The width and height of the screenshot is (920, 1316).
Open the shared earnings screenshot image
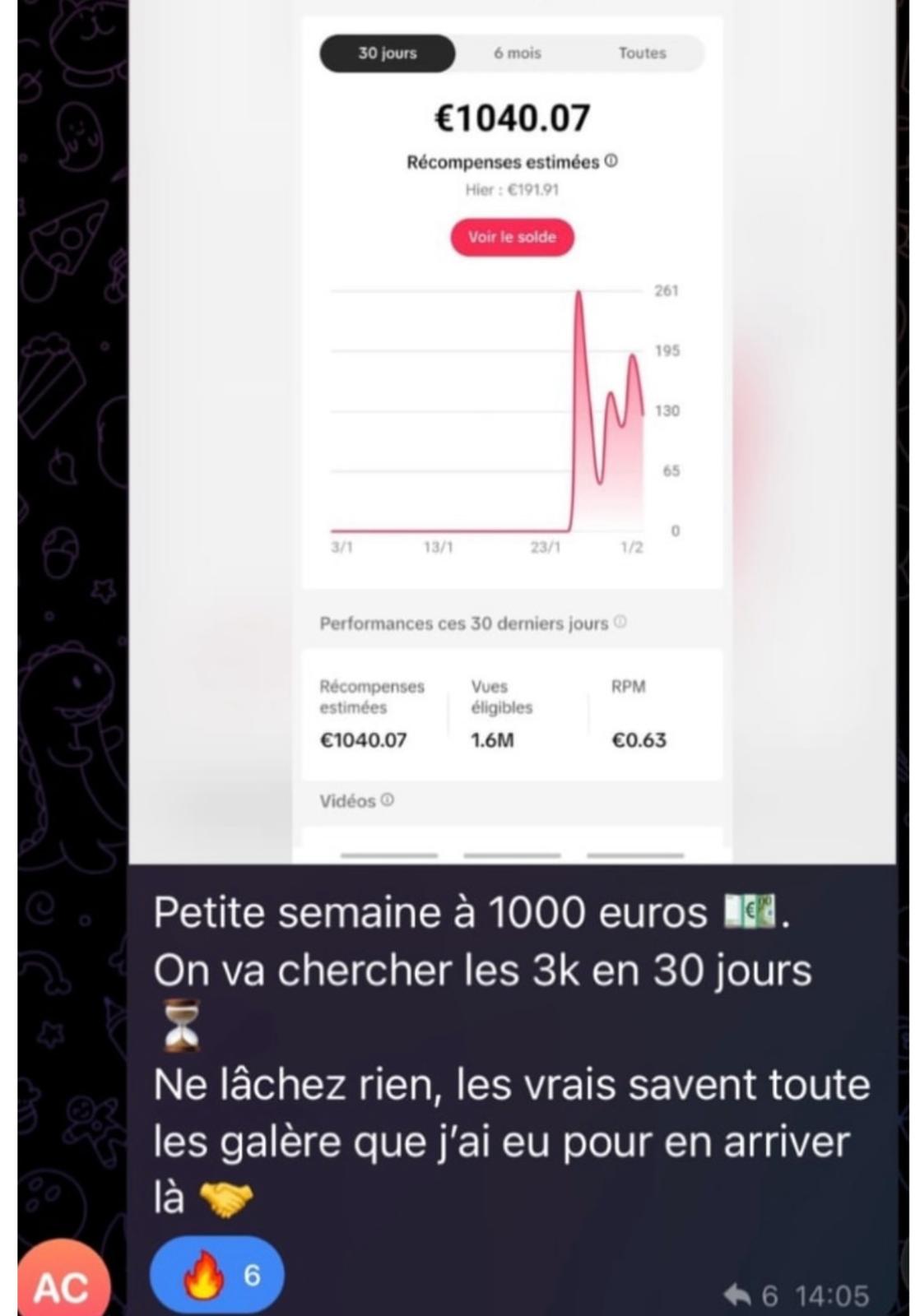[512, 428]
